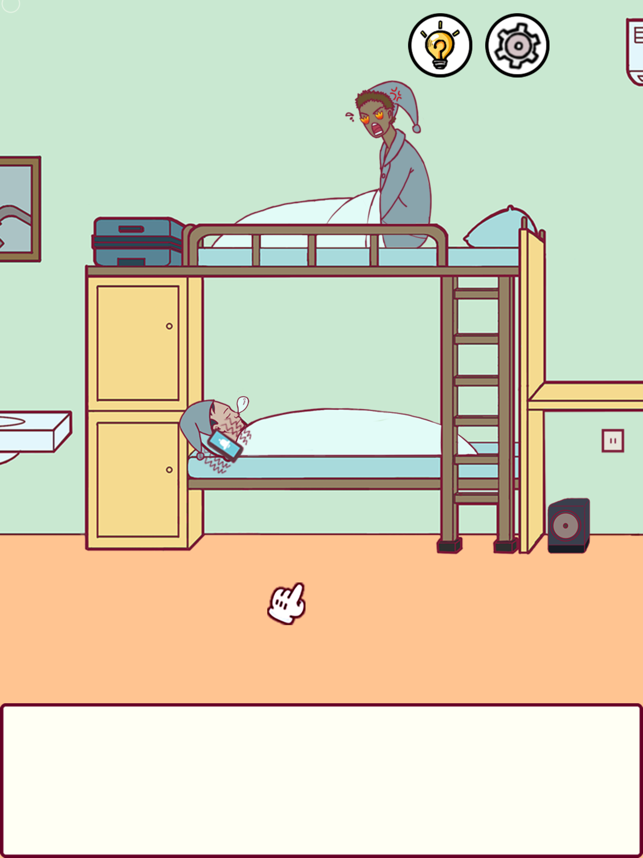The image size is (643, 858).
Task: Open the upper yellow cabinet door
Action: (137, 342)
